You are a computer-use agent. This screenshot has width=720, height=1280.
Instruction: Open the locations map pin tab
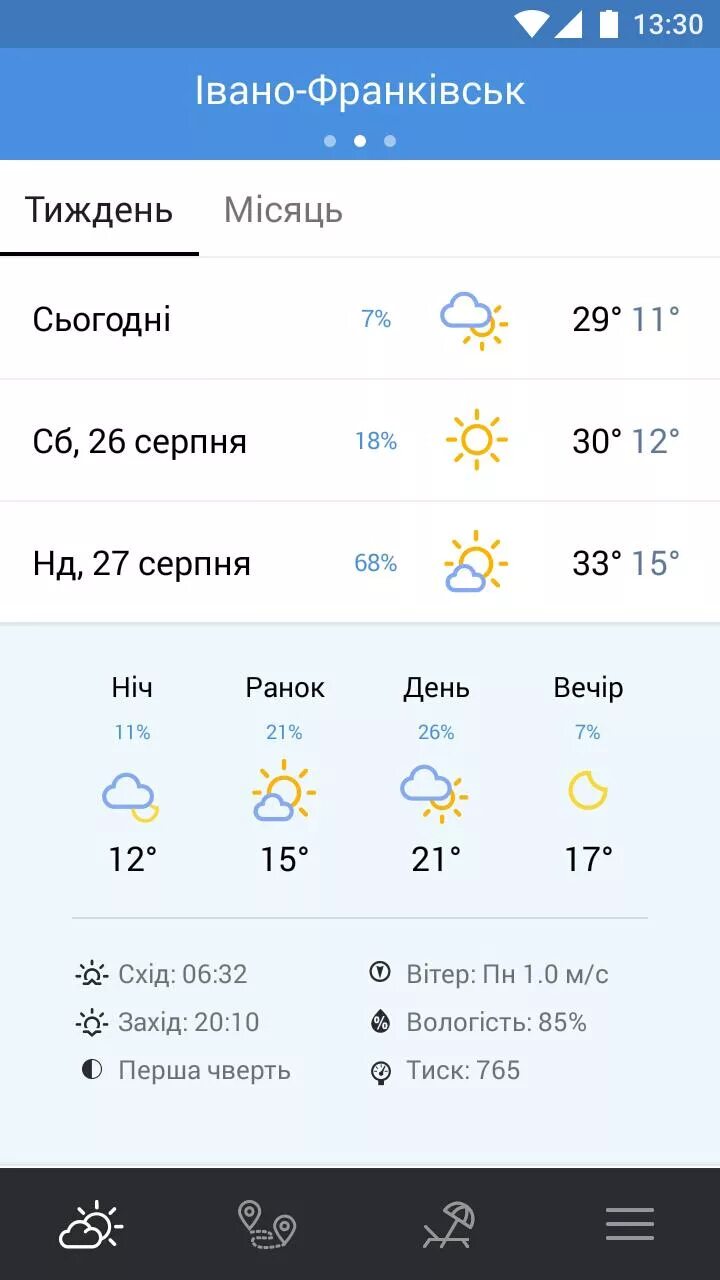click(x=267, y=1224)
